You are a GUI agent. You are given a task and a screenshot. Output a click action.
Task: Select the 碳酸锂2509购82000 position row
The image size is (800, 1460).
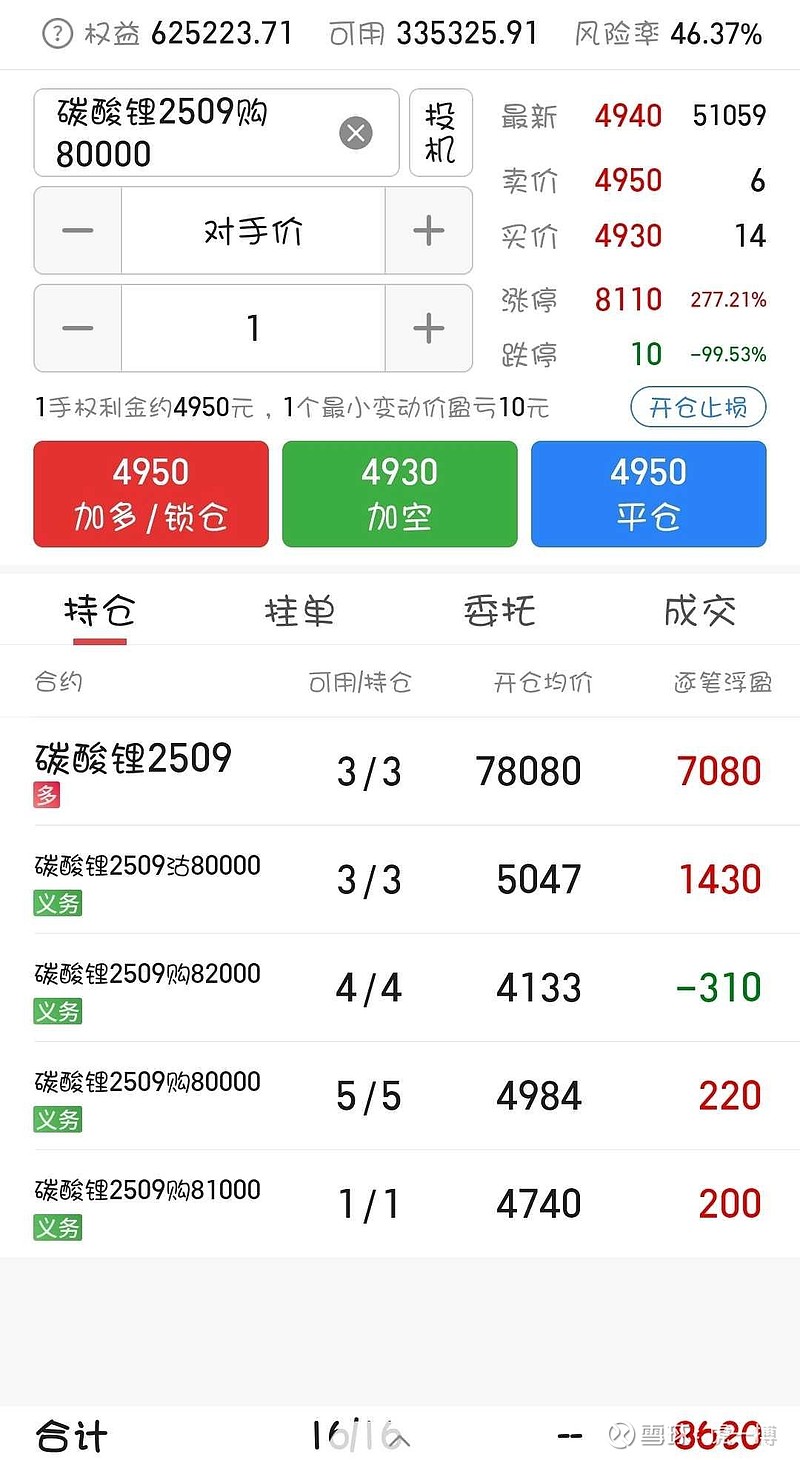pyautogui.click(x=400, y=987)
